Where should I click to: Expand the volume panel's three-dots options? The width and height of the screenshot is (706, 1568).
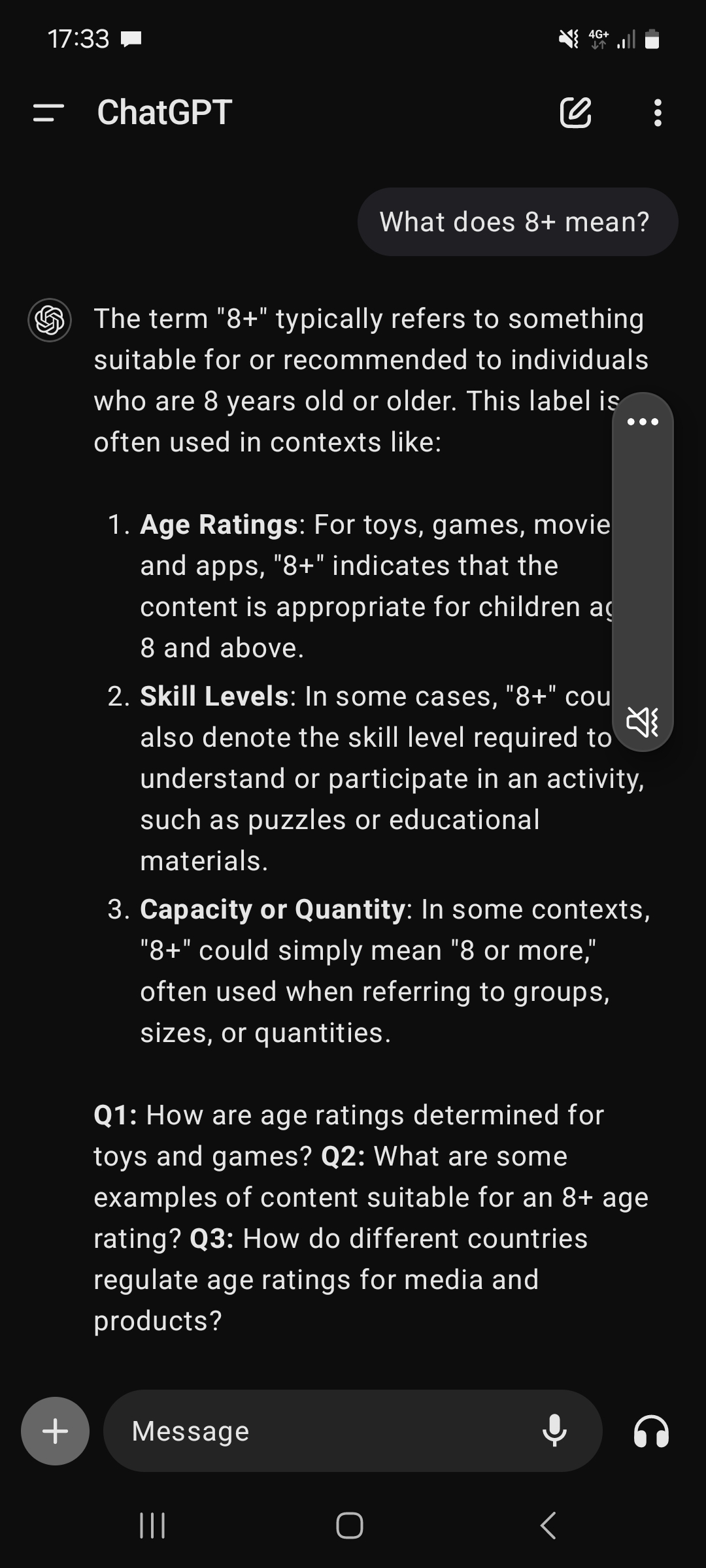tap(643, 421)
